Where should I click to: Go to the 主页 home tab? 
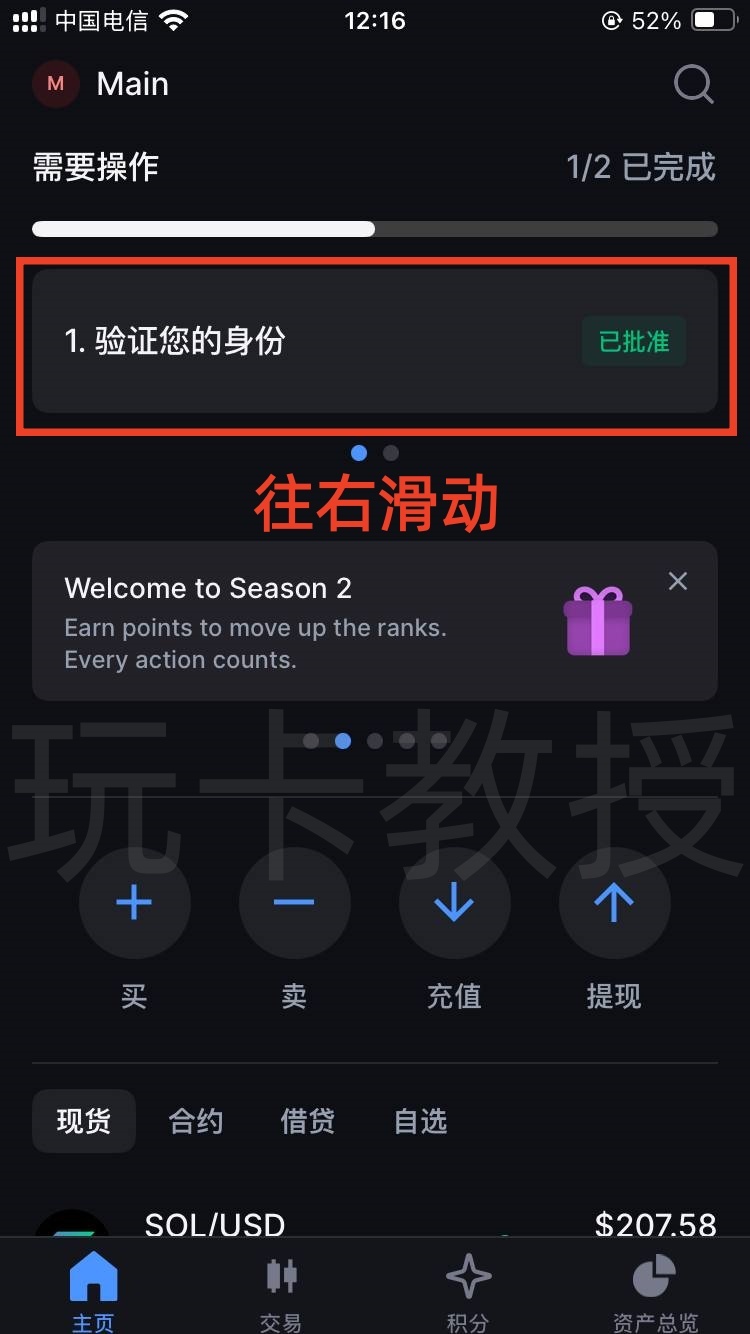pyautogui.click(x=93, y=1290)
